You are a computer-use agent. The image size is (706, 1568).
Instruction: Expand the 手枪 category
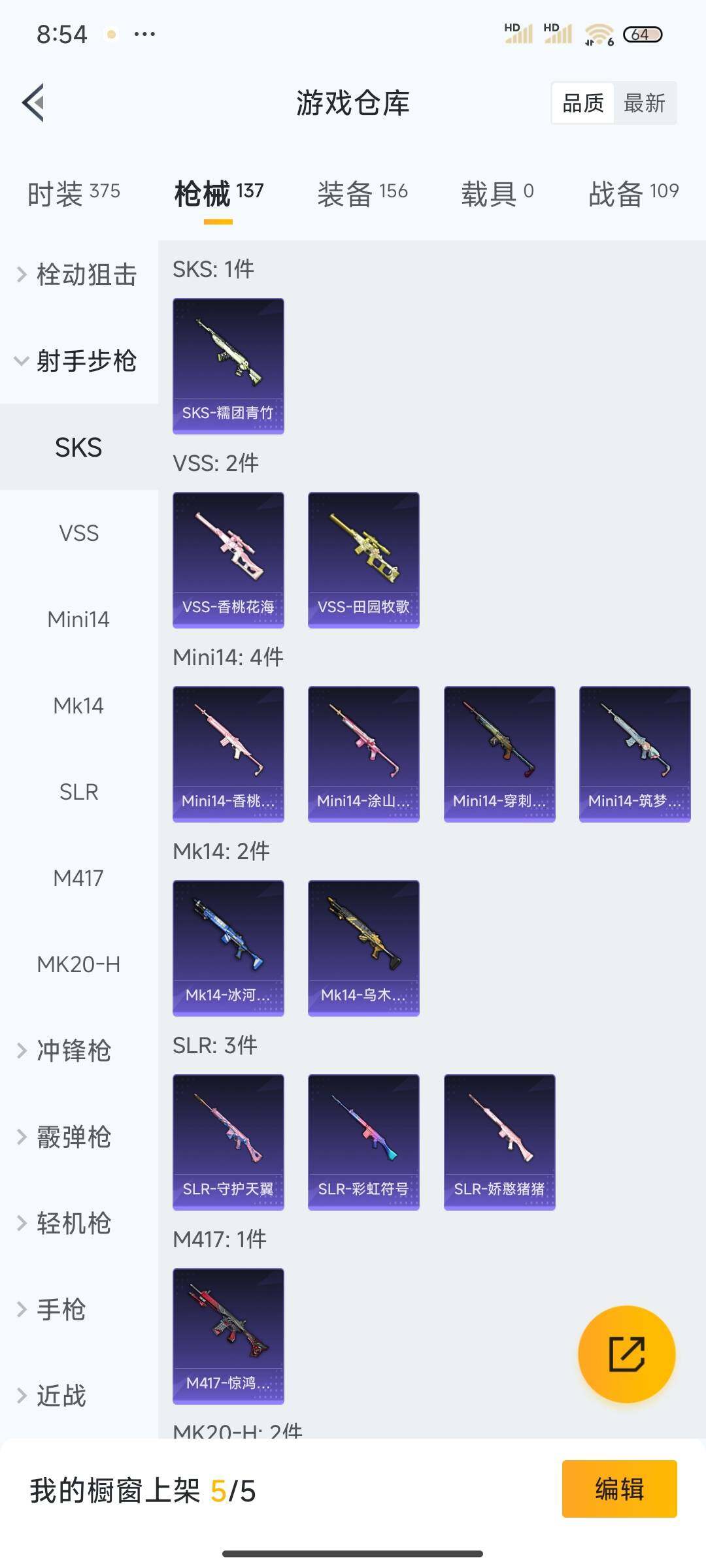(x=60, y=1309)
